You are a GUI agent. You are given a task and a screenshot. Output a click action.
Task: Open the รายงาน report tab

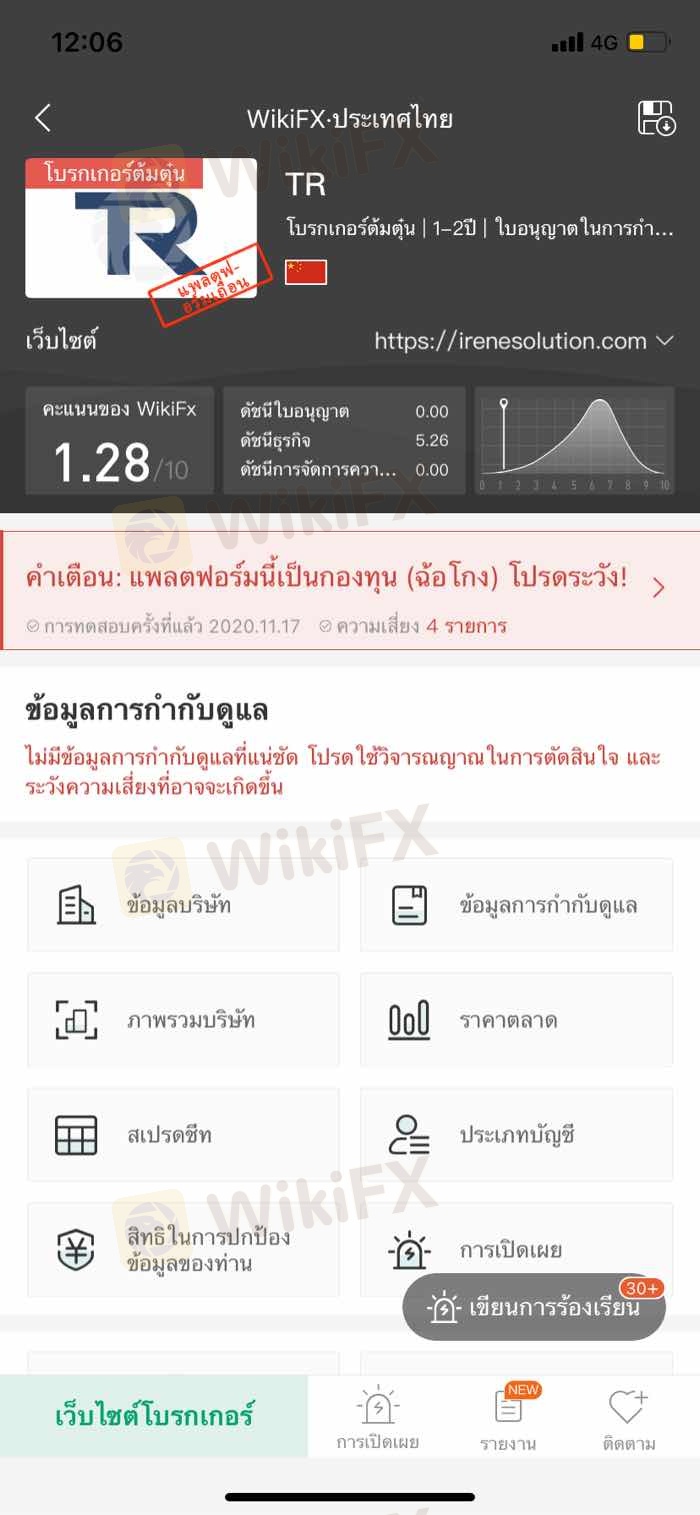508,1420
